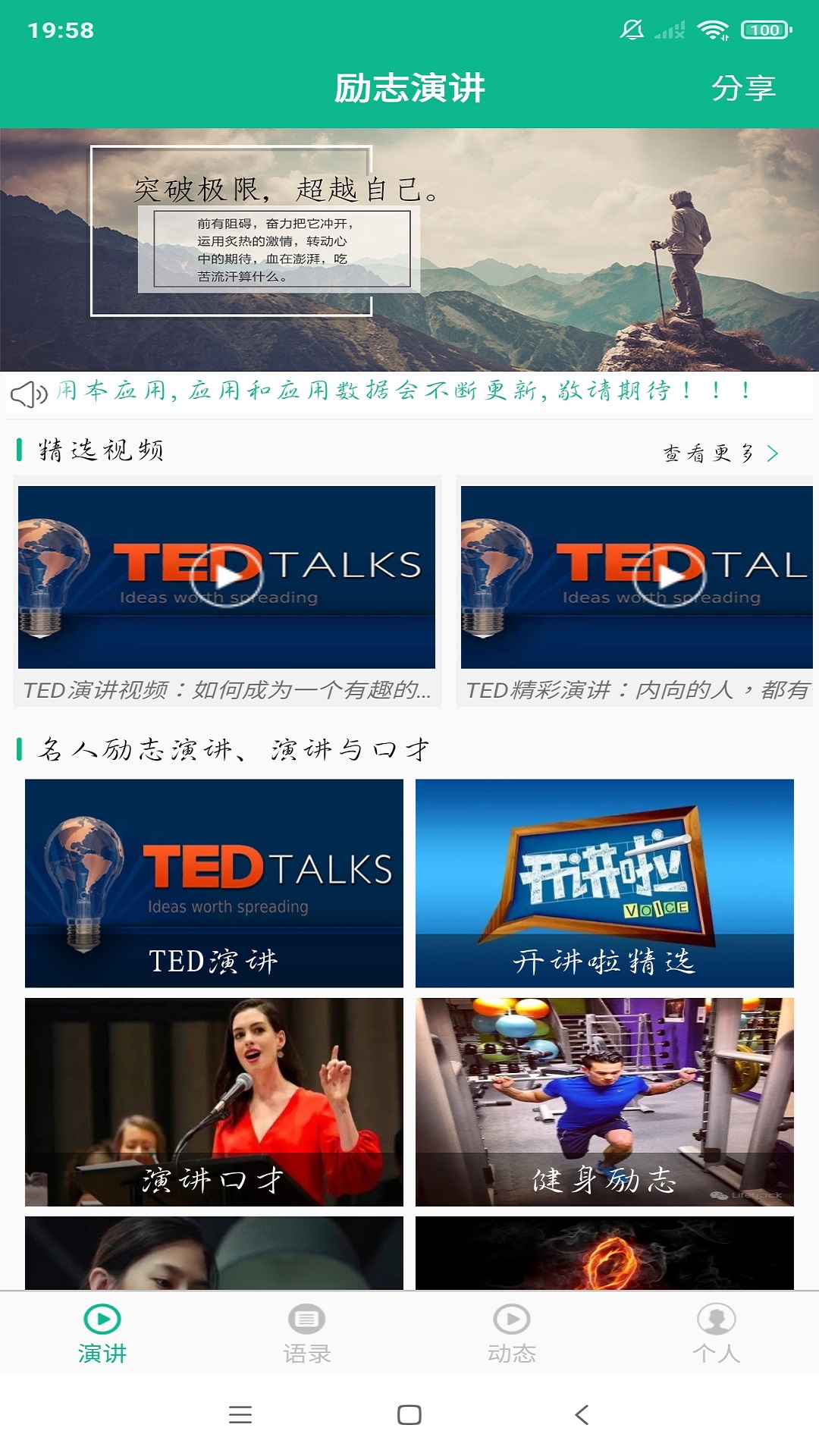The height and width of the screenshot is (1456, 819).
Task: Switch to the 演讲 tab
Action: coord(102,1333)
